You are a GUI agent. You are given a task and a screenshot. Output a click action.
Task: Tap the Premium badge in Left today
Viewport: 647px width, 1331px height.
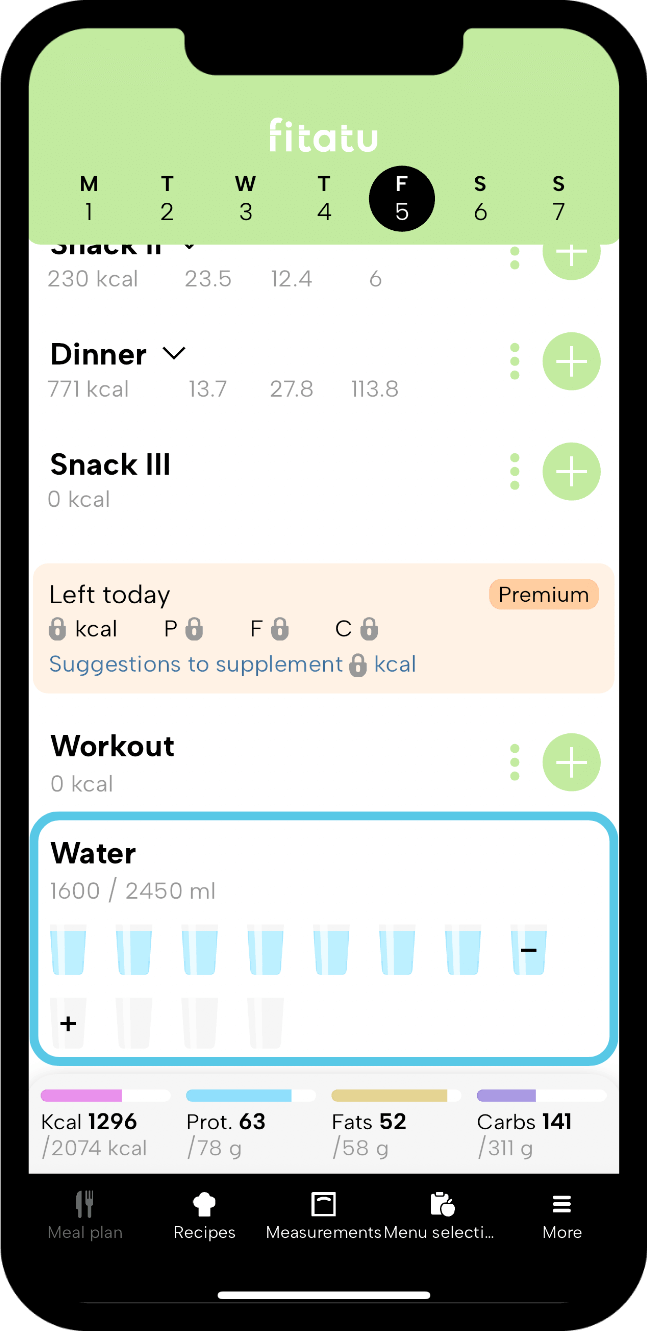point(543,595)
